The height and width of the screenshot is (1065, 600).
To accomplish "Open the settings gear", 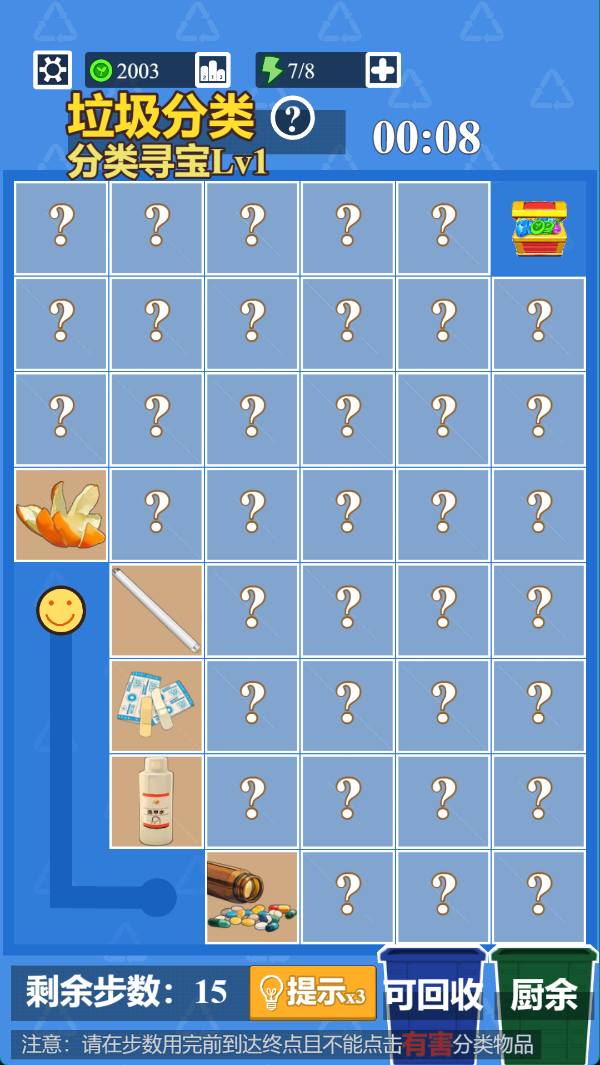I will click(x=52, y=70).
